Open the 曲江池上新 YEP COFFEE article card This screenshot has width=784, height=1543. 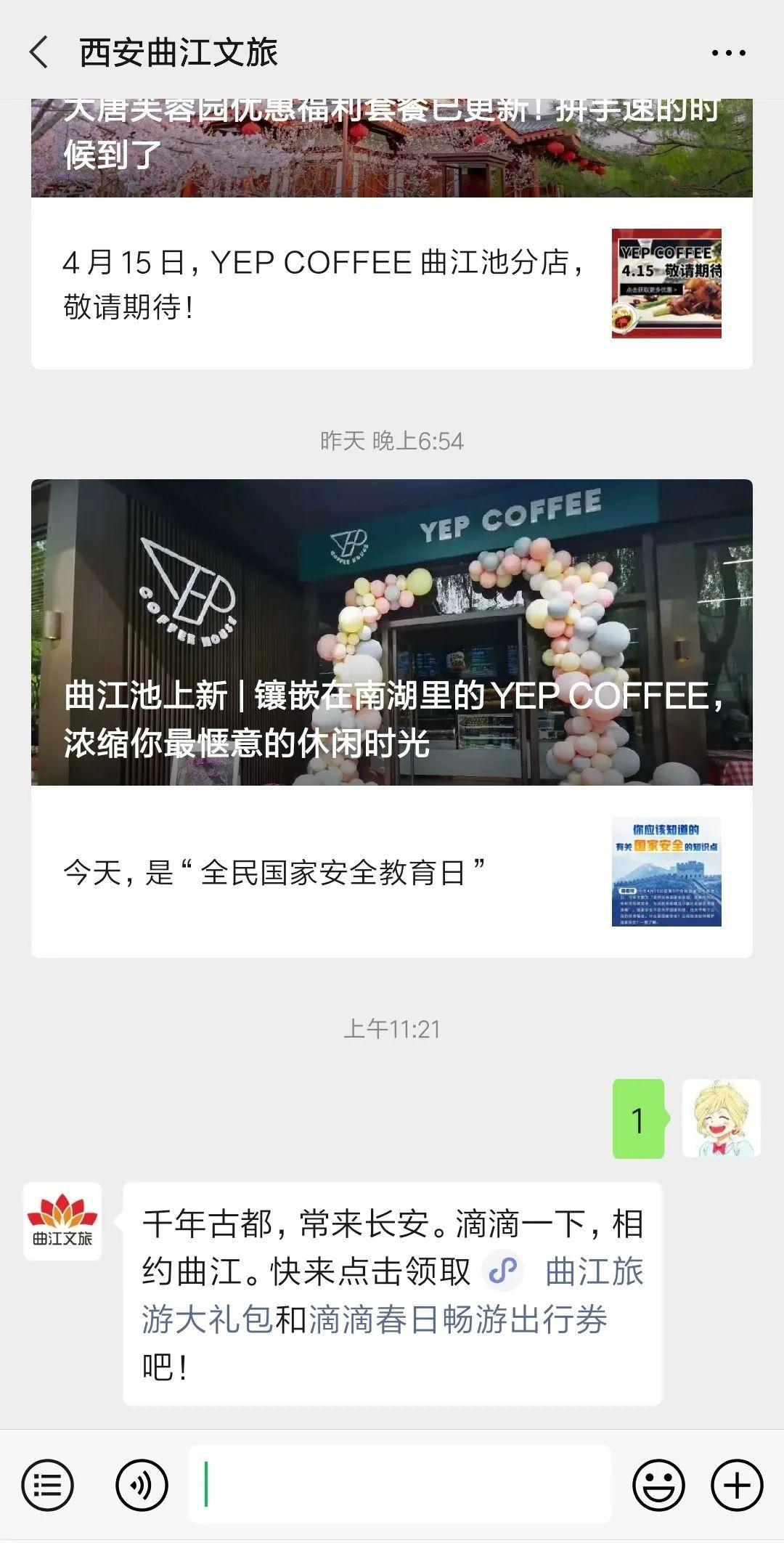point(392,632)
